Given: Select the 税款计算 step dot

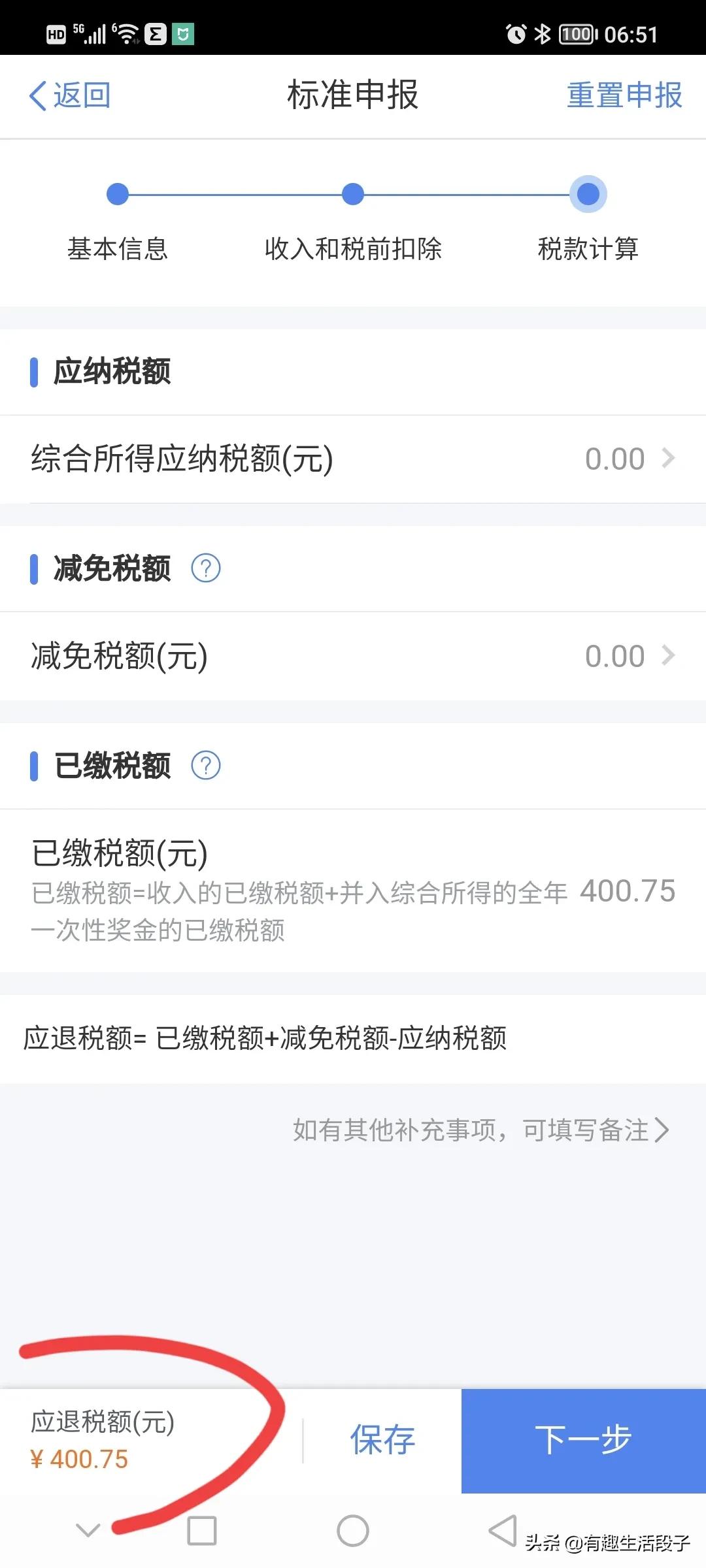Looking at the screenshot, I should [587, 194].
